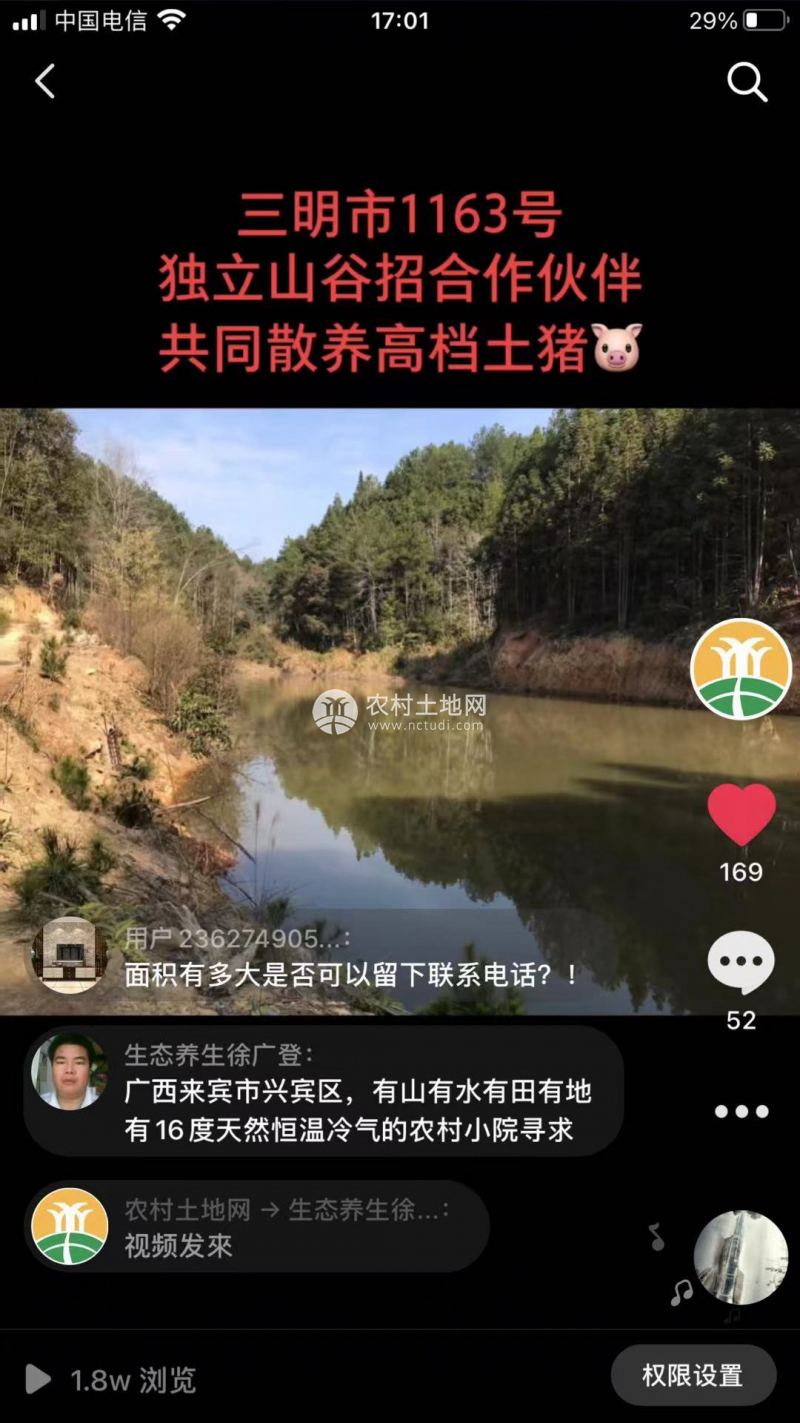Like the video with the heart icon
Screen dimensions: 800x1423
click(741, 814)
